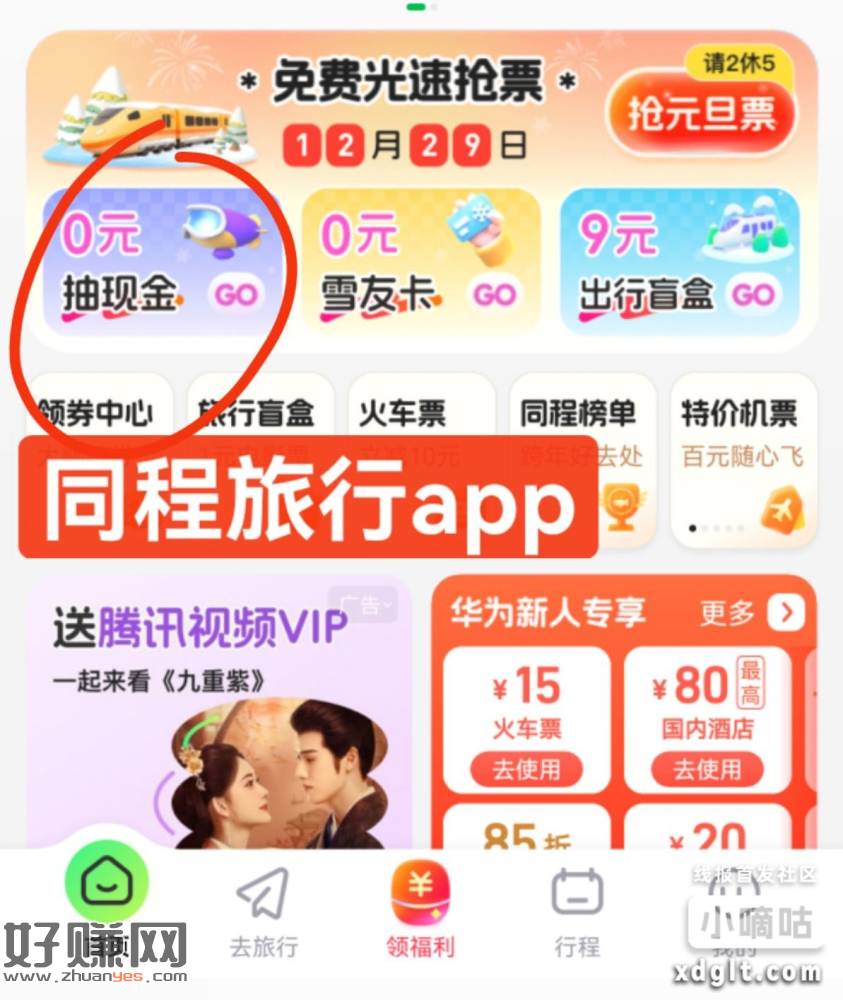Screen dimensions: 843x1000
Task: Open the 9元出行盲盒 card
Action: (679, 260)
